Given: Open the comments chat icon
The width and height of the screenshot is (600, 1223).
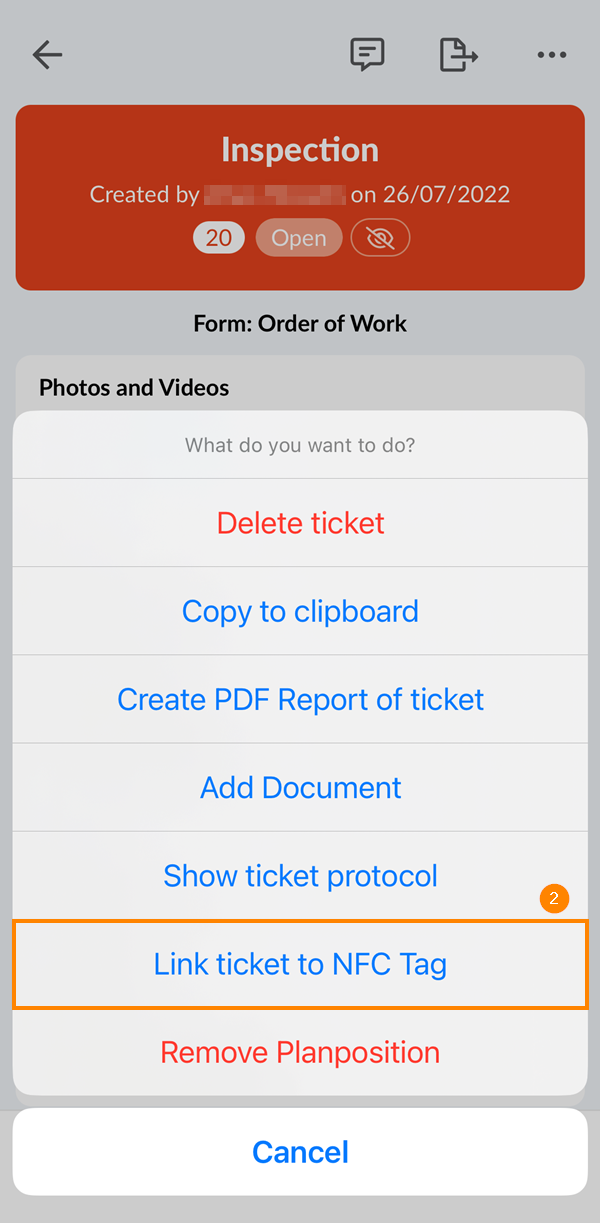Looking at the screenshot, I should 367,55.
